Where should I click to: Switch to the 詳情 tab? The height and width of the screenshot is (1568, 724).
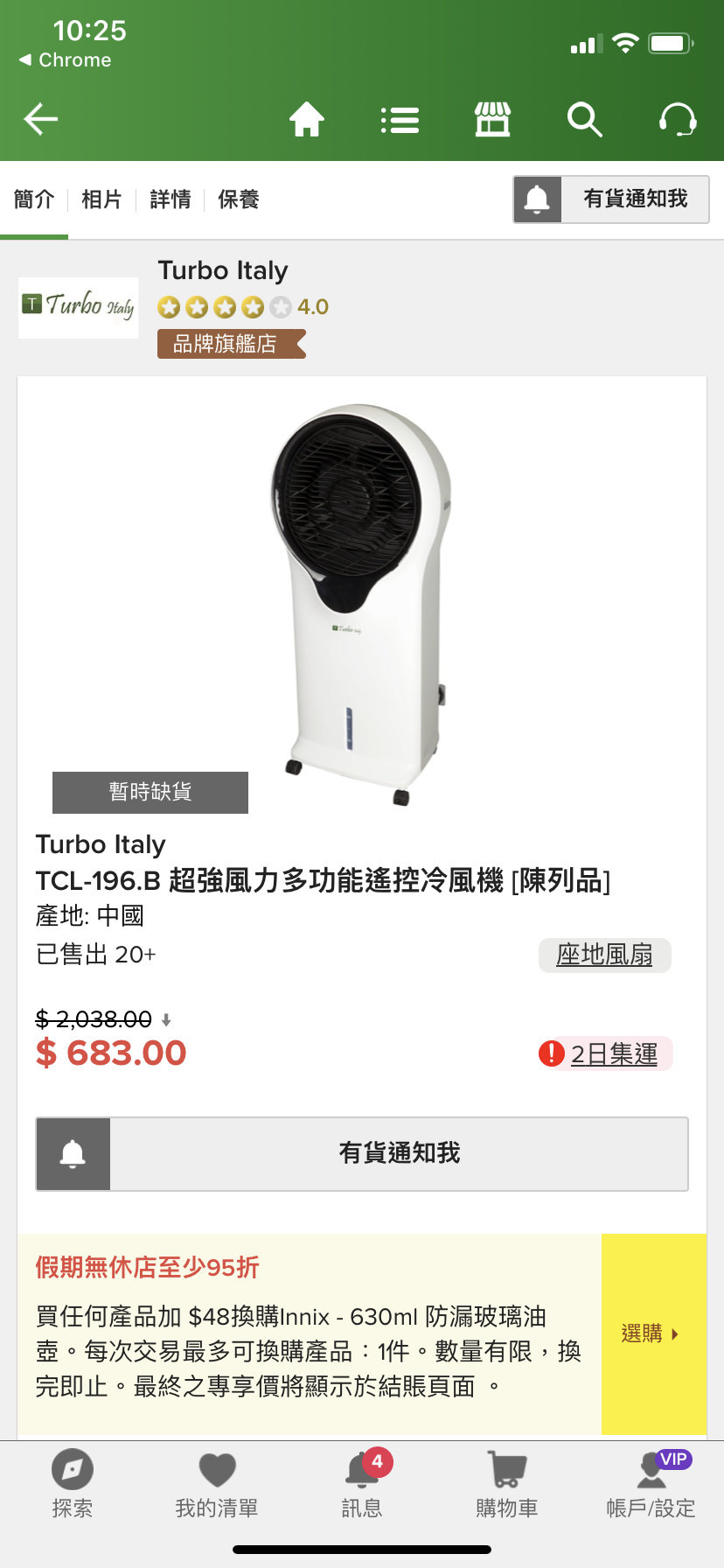click(171, 199)
